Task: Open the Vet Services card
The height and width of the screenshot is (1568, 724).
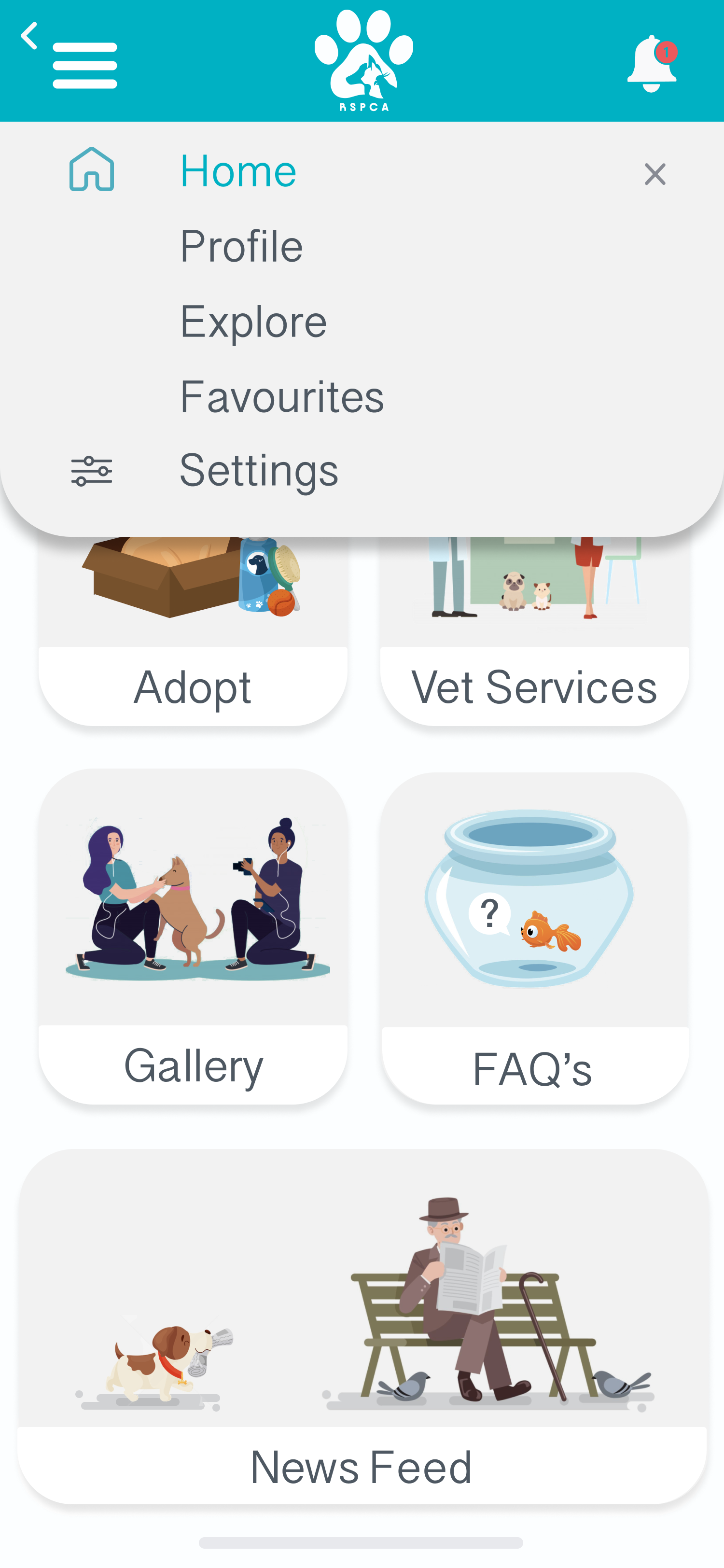Action: click(x=534, y=630)
